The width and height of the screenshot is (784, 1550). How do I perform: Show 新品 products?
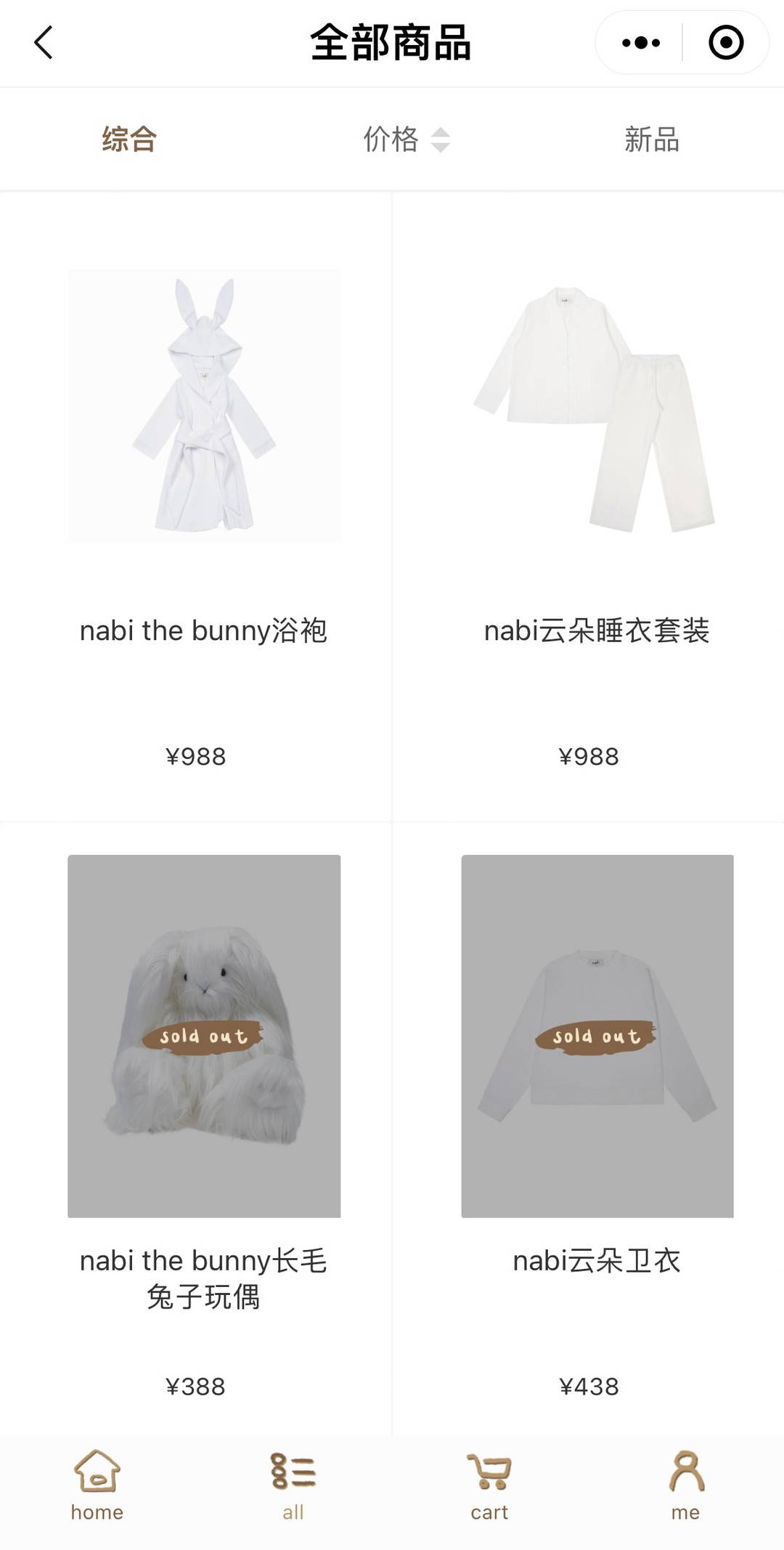(x=651, y=139)
